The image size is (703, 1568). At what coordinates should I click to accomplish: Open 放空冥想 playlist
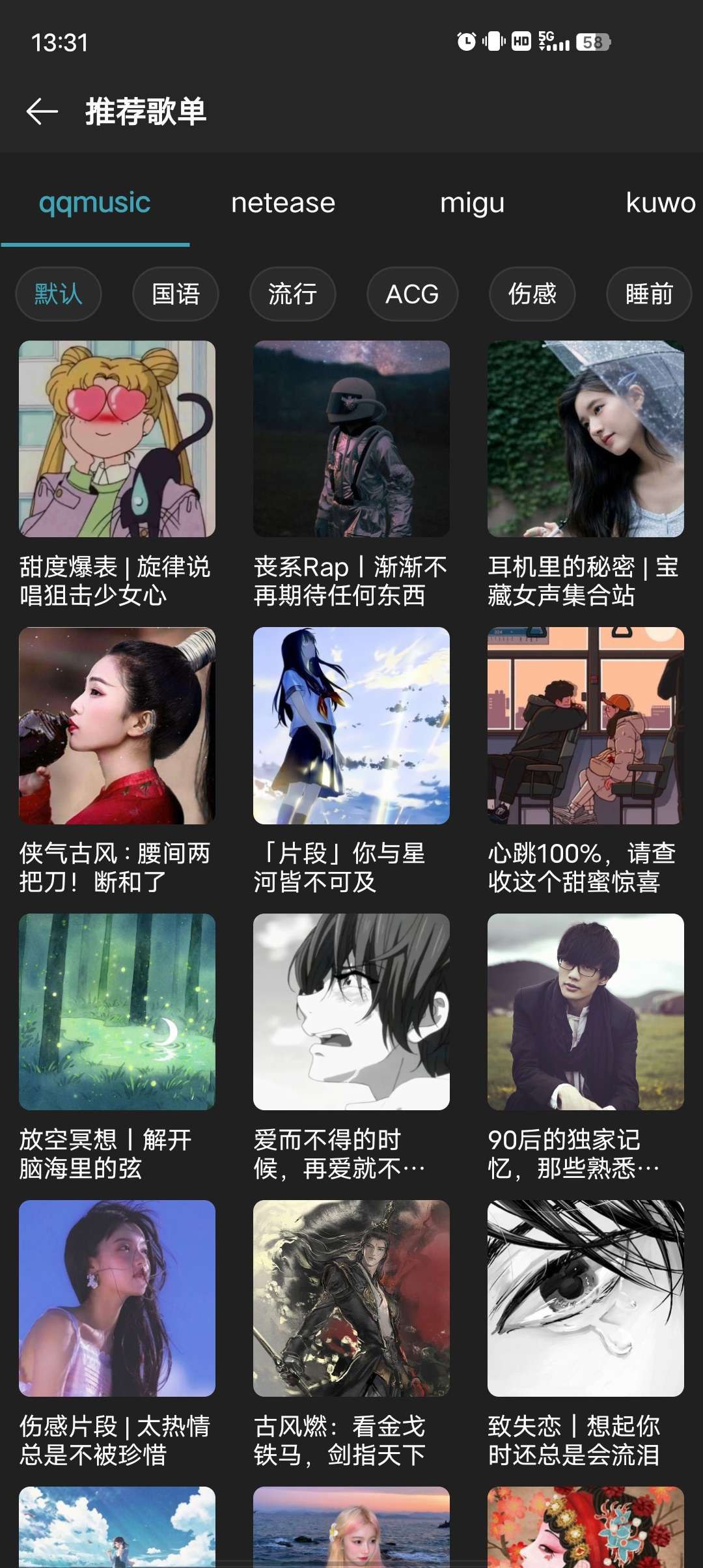[x=117, y=1013]
